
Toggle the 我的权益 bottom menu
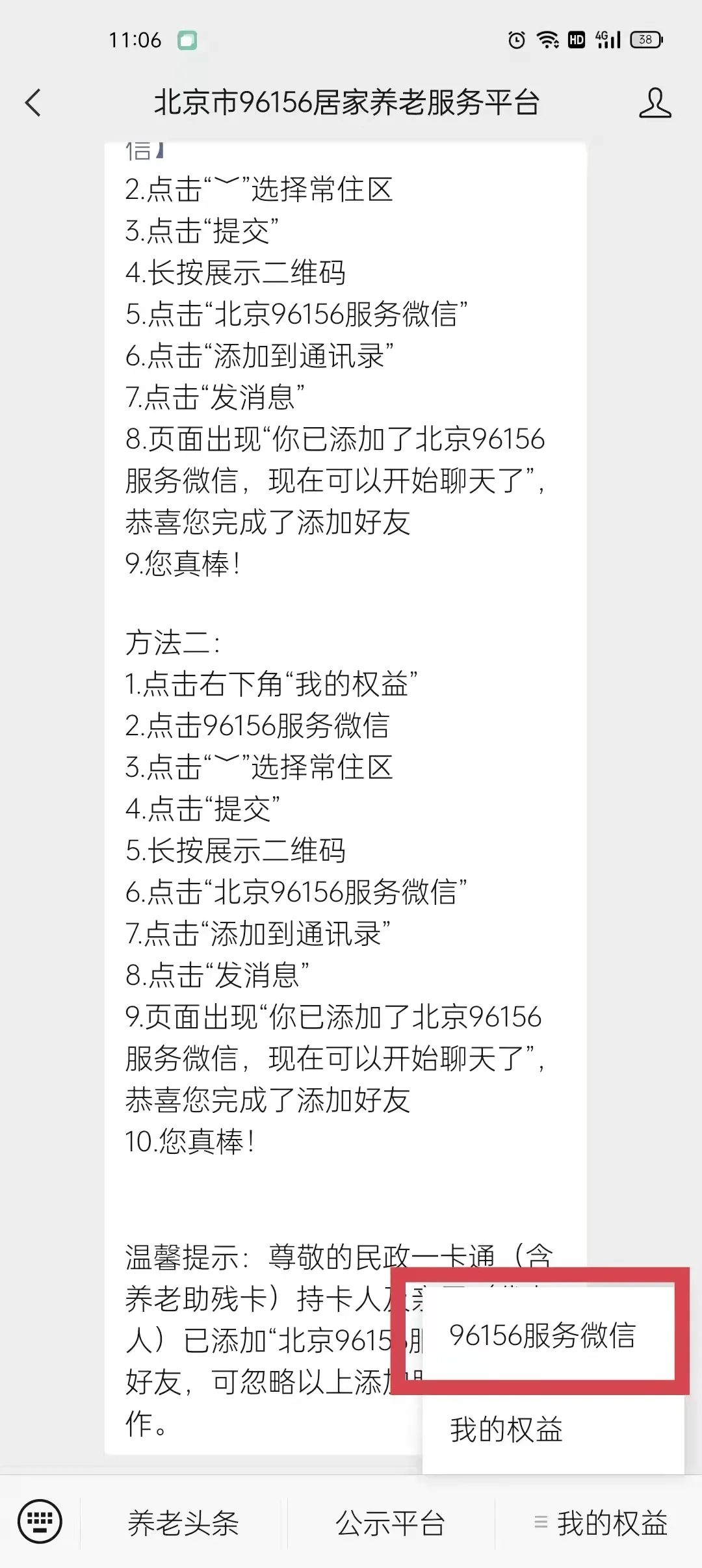pos(601,1523)
